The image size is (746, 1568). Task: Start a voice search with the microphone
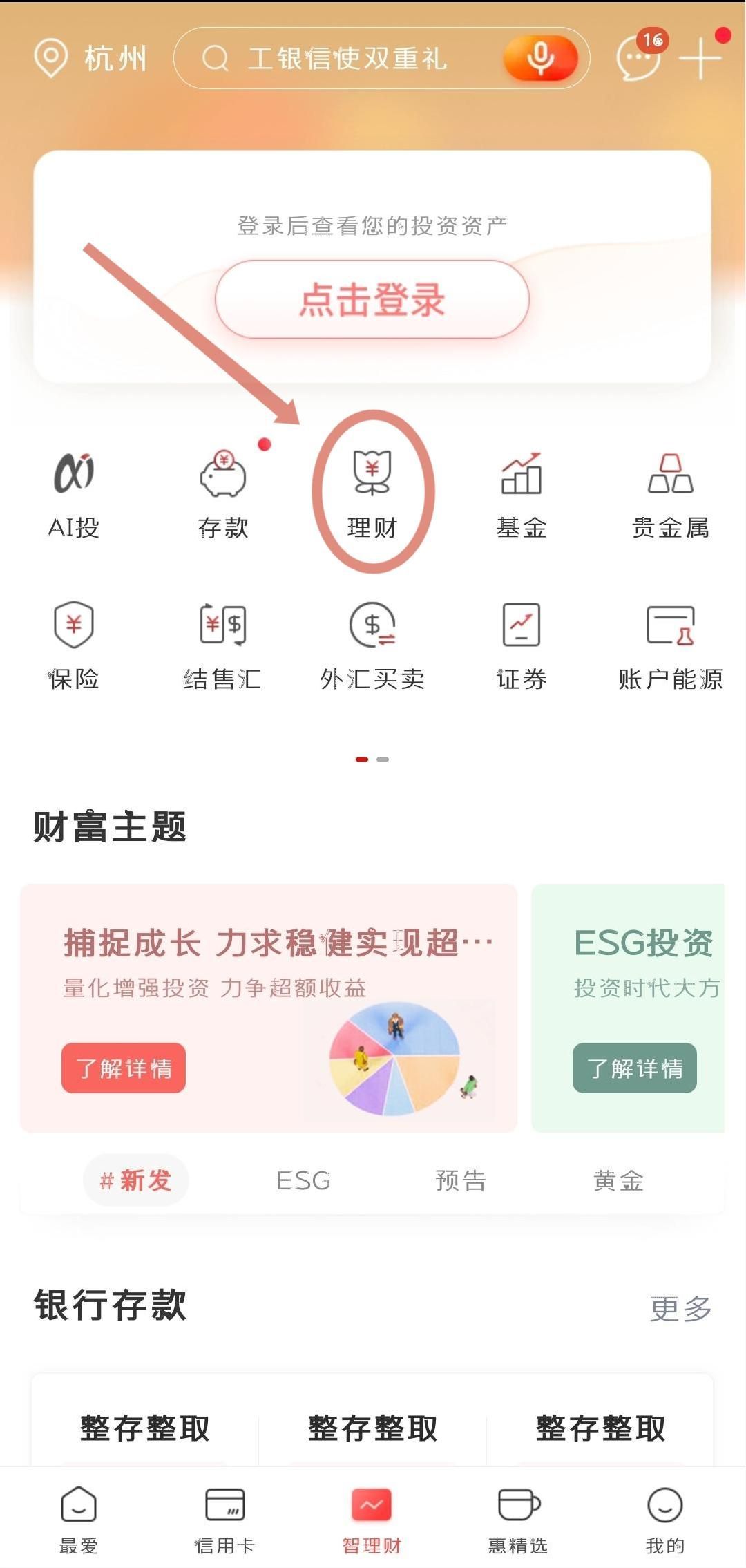click(x=541, y=58)
